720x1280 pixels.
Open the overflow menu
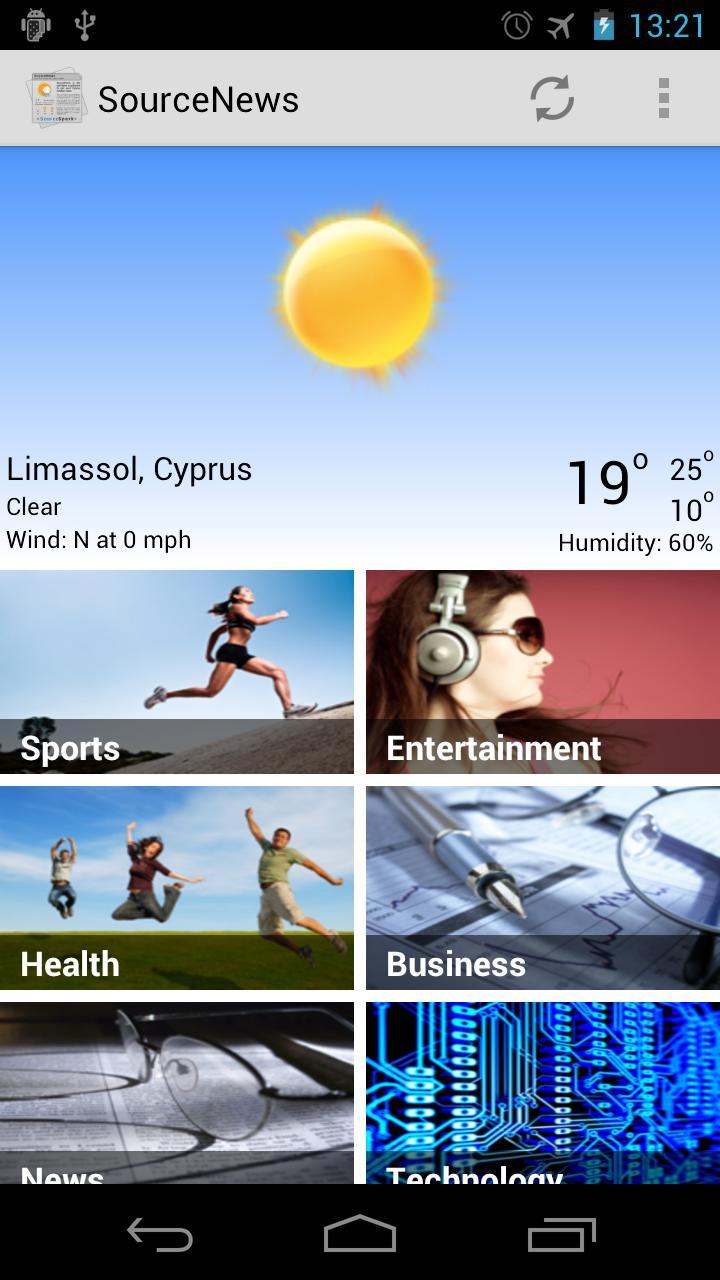point(663,97)
